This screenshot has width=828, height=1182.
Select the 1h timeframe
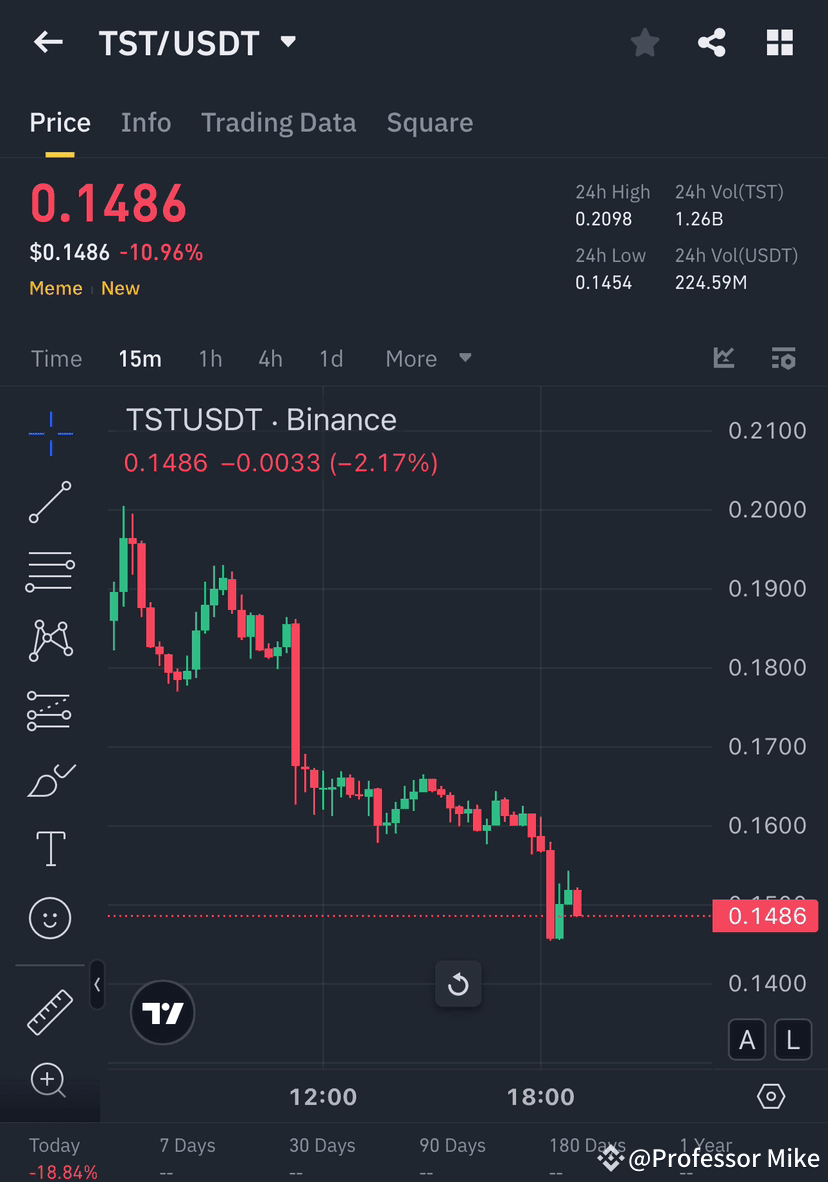(x=210, y=358)
